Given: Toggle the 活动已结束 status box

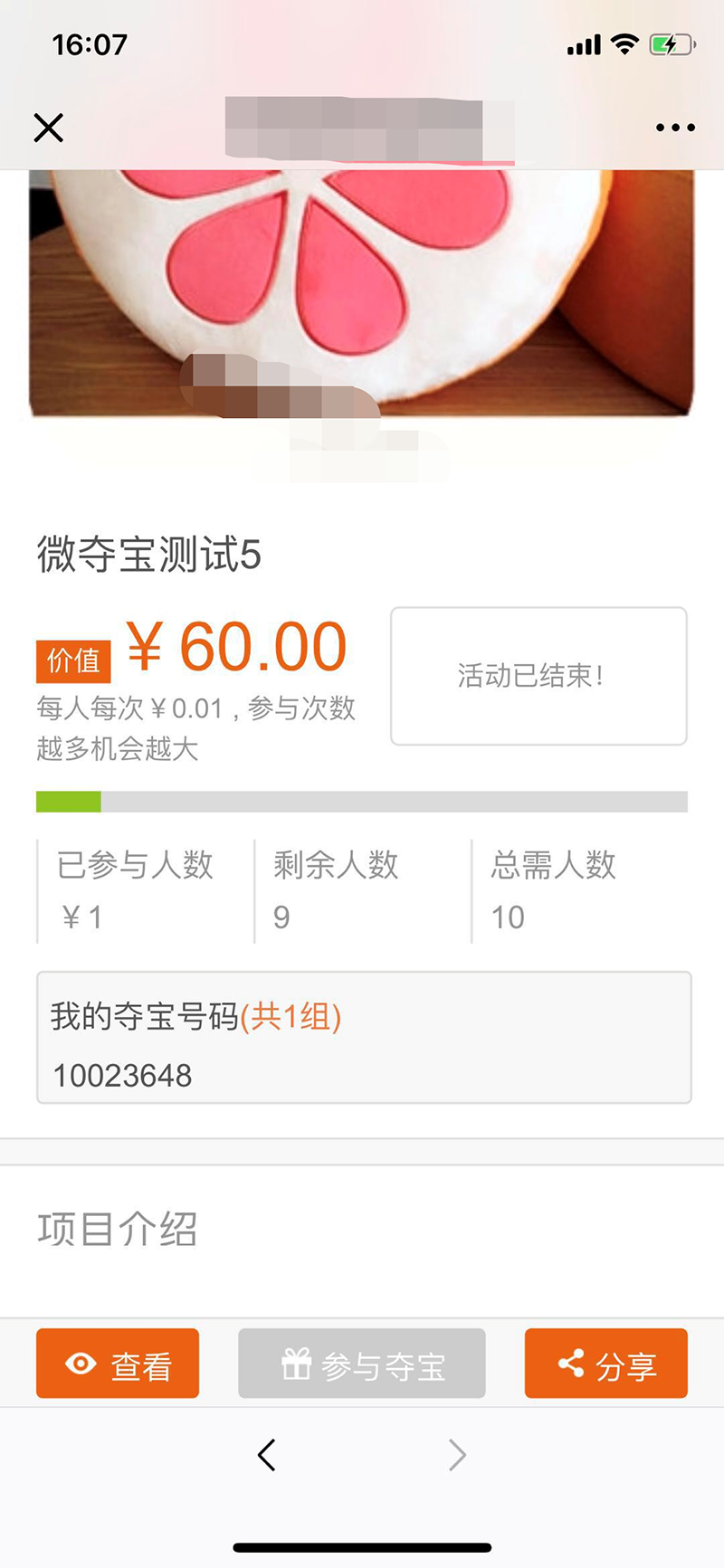Looking at the screenshot, I should (538, 675).
